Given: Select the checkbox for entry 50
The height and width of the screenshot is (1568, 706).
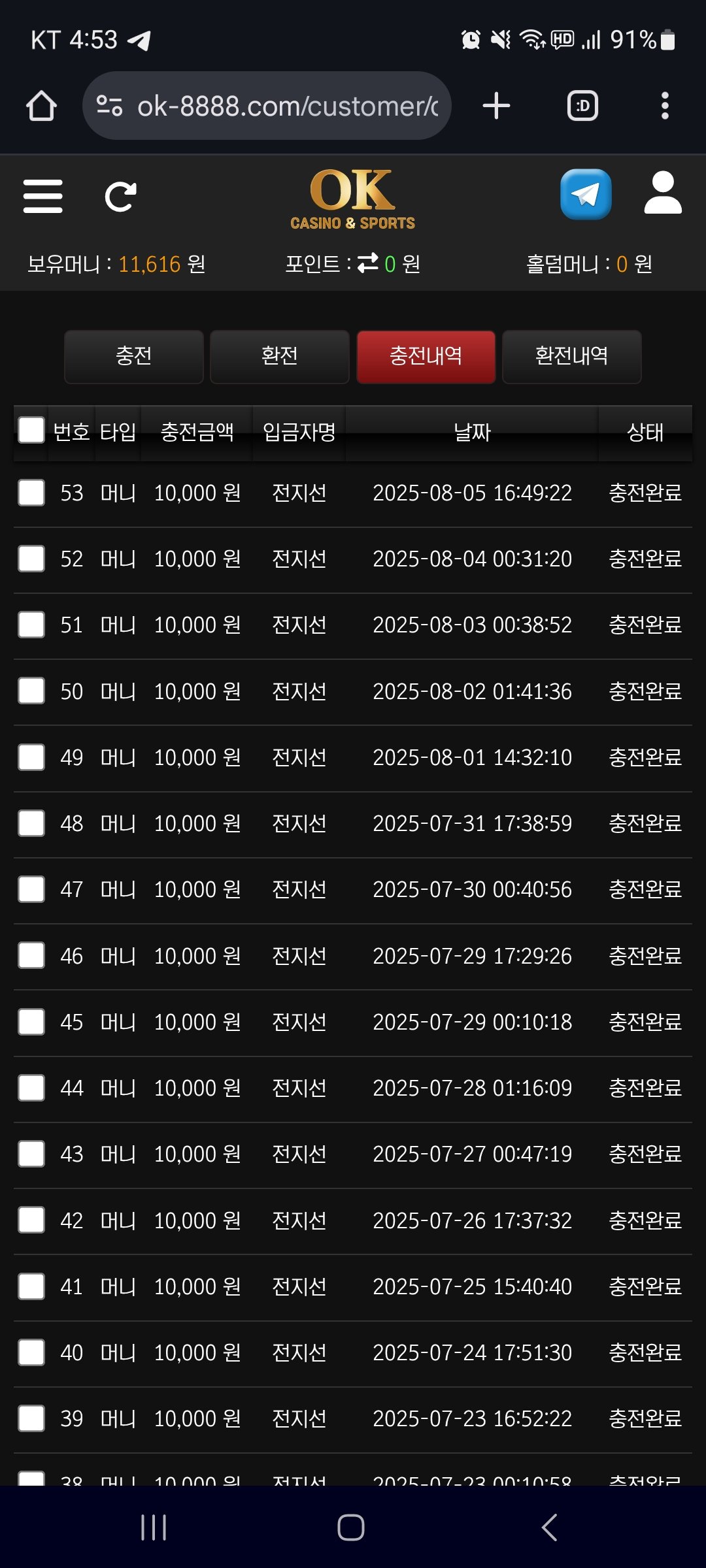Looking at the screenshot, I should 31,691.
